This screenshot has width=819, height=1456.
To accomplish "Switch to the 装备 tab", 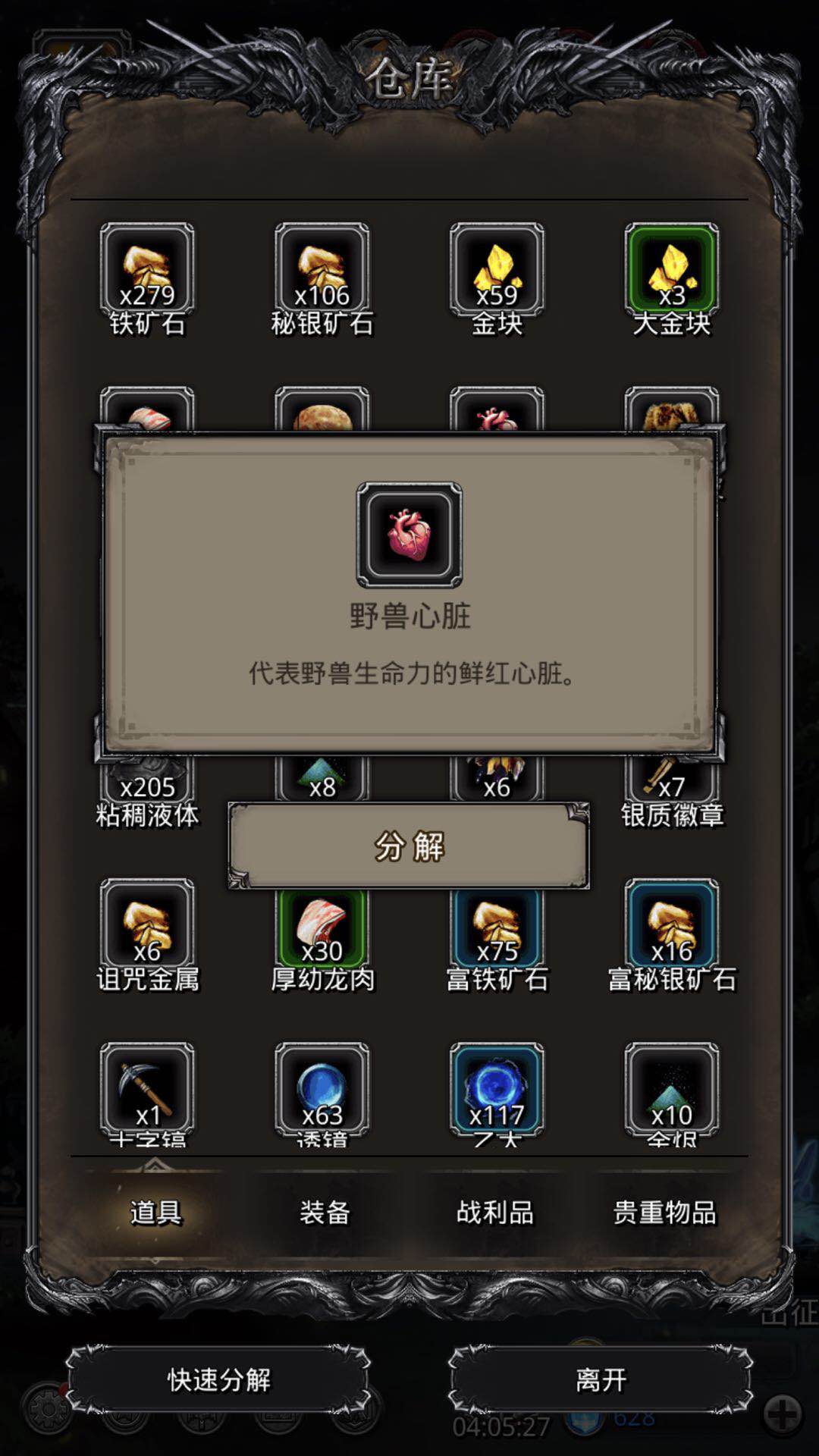I will coord(325,1212).
